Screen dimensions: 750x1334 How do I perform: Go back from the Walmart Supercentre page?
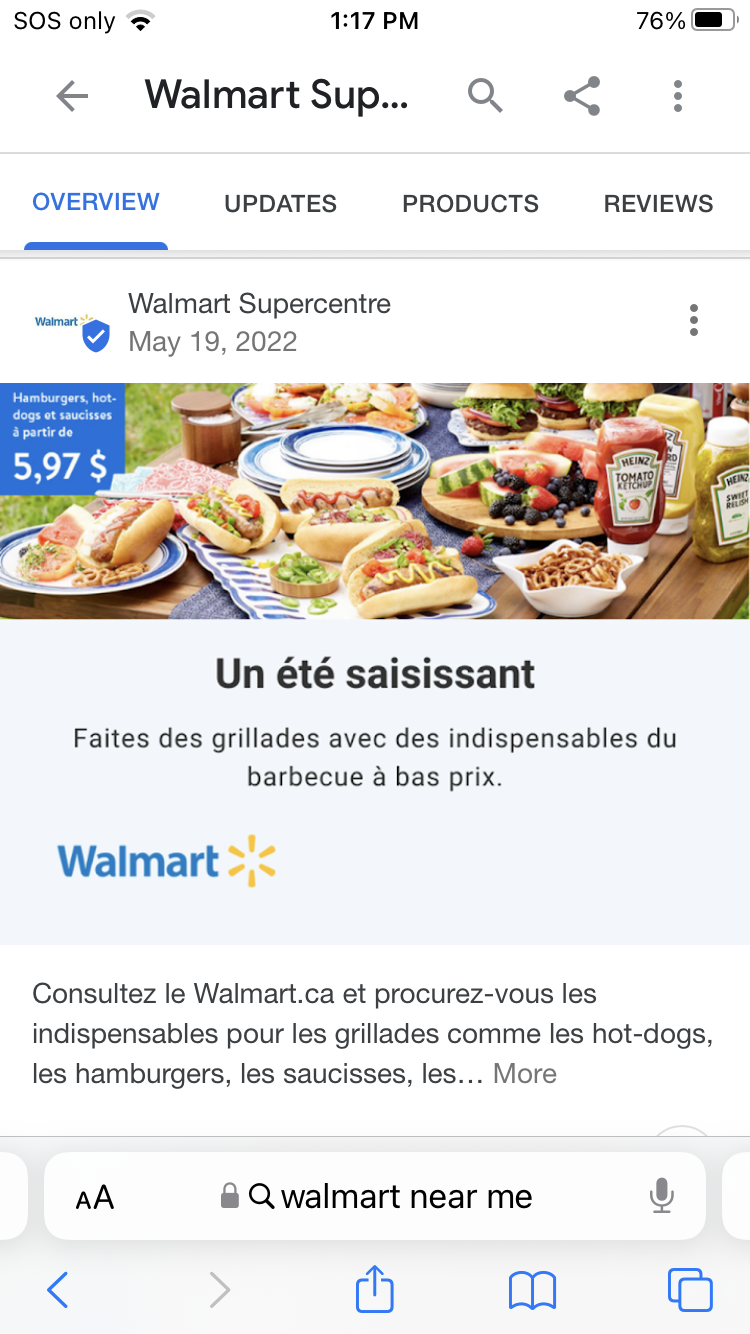click(x=72, y=96)
